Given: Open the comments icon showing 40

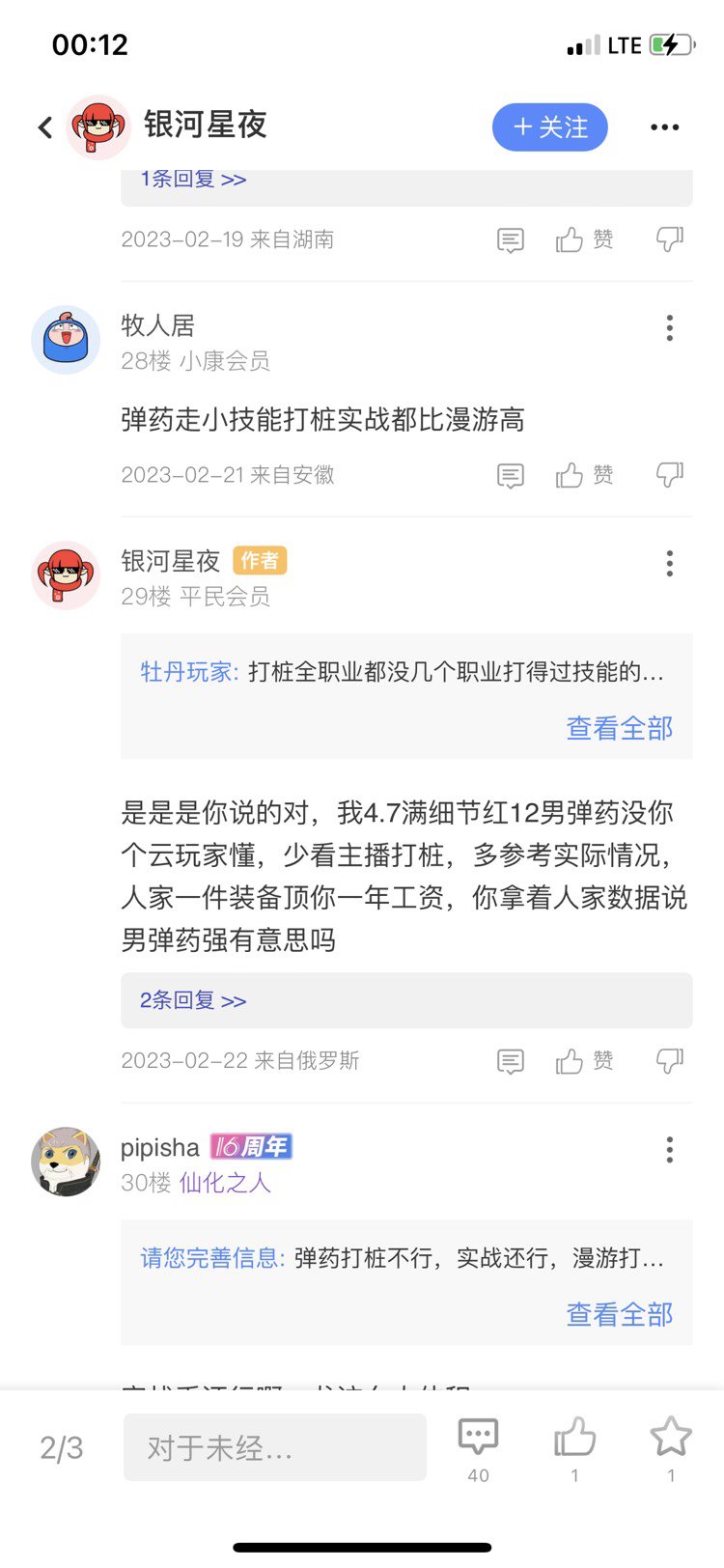Looking at the screenshot, I should click(x=478, y=1448).
